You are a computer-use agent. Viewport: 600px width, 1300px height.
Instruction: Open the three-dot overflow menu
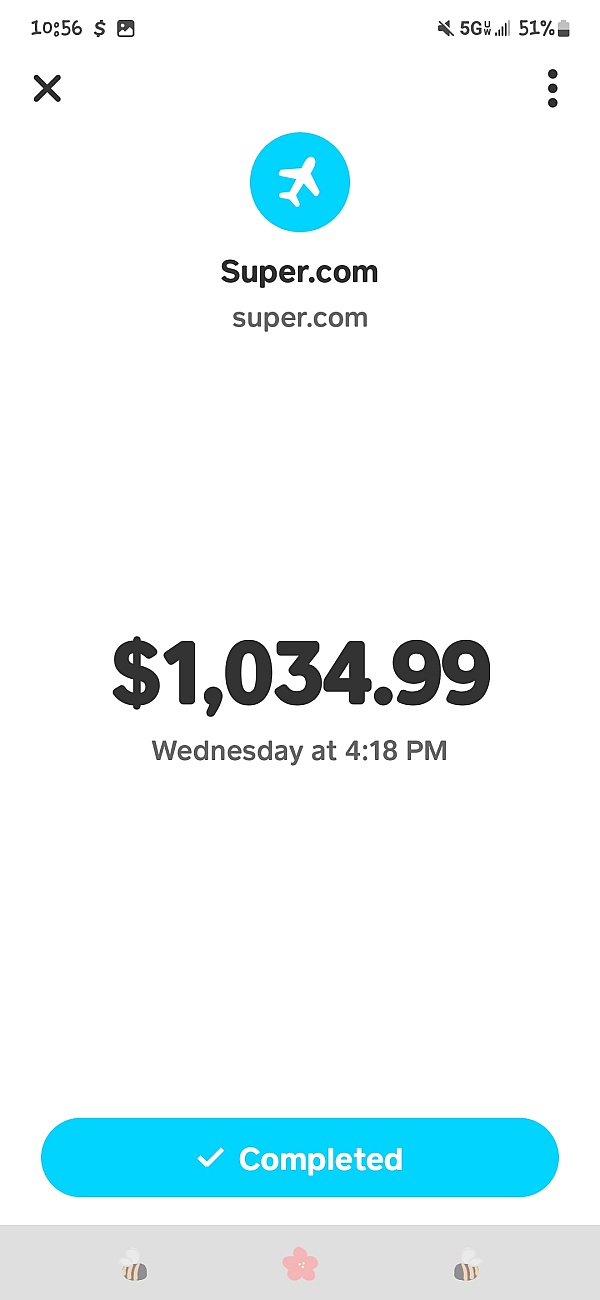point(552,88)
